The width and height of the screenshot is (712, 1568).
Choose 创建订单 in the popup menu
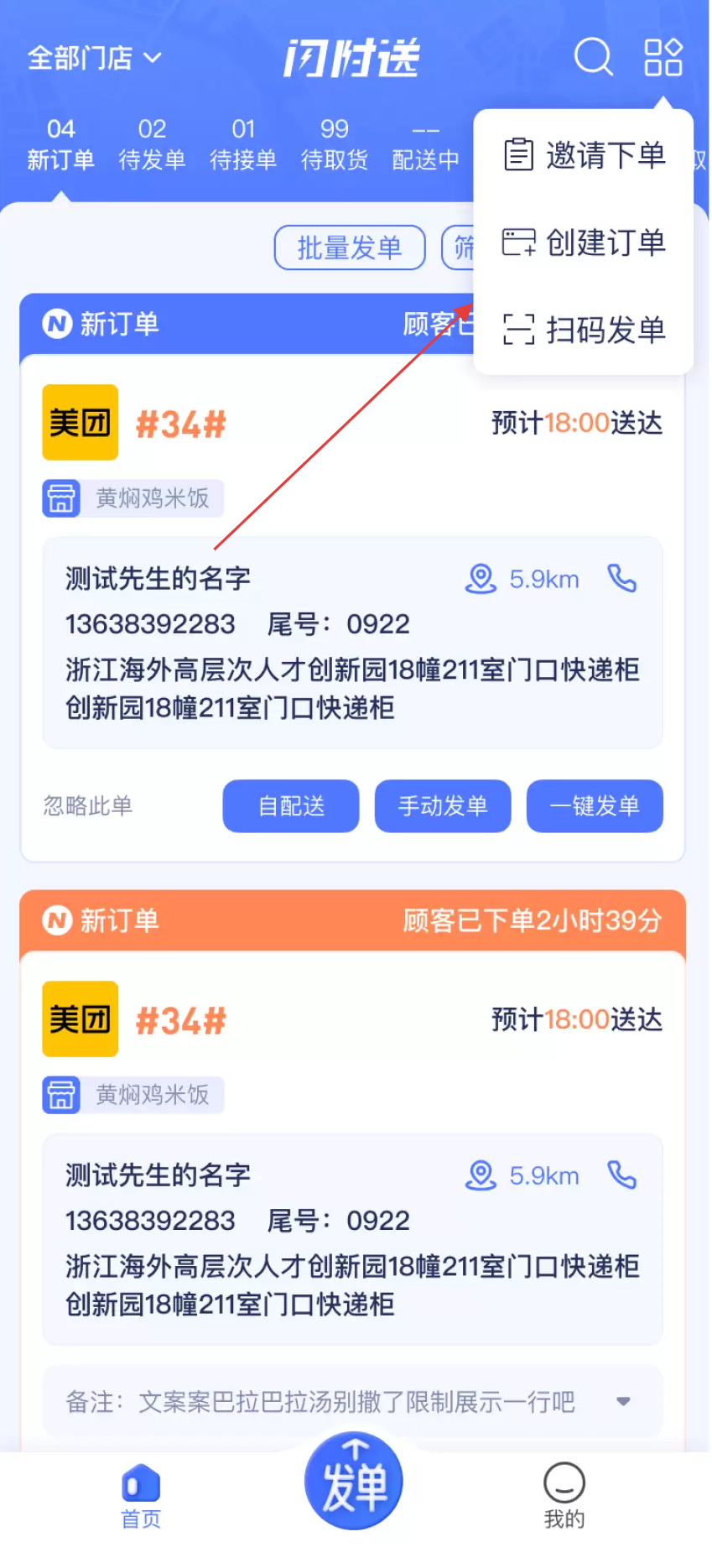tap(585, 242)
